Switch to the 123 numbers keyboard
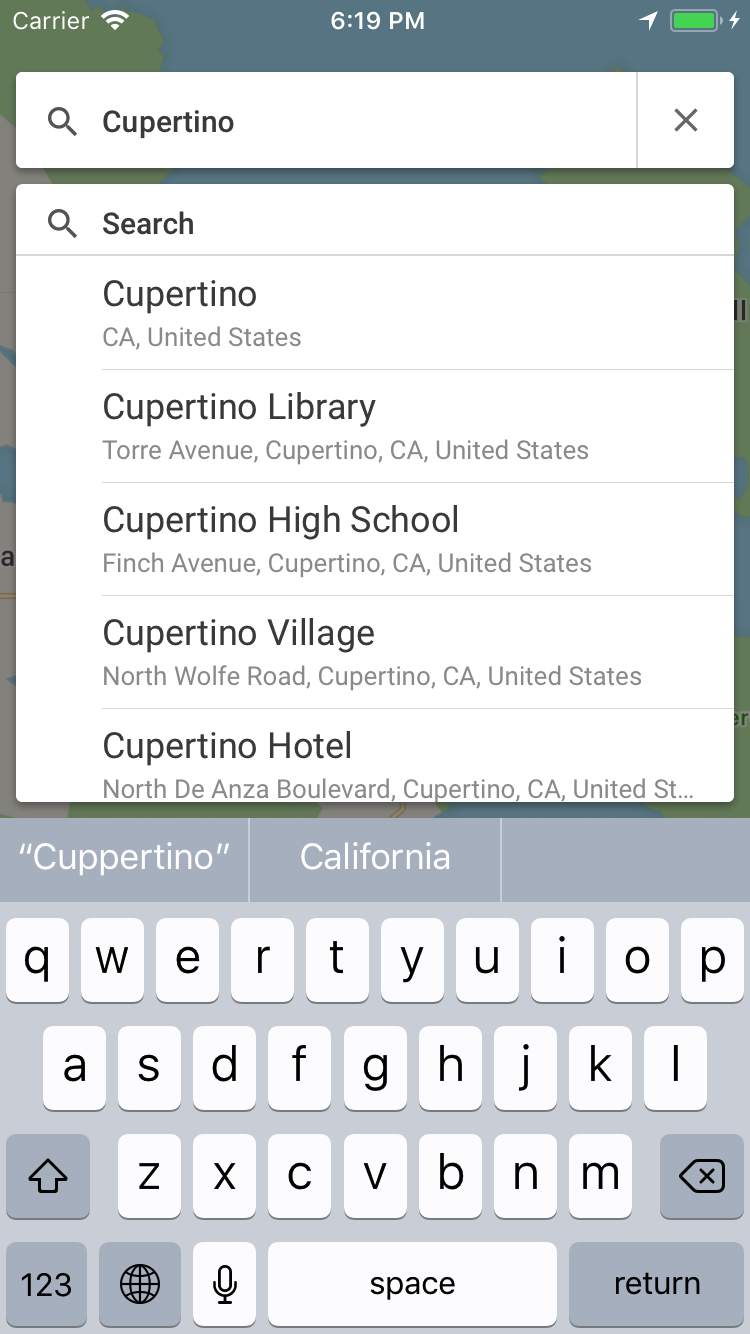 tap(47, 1284)
